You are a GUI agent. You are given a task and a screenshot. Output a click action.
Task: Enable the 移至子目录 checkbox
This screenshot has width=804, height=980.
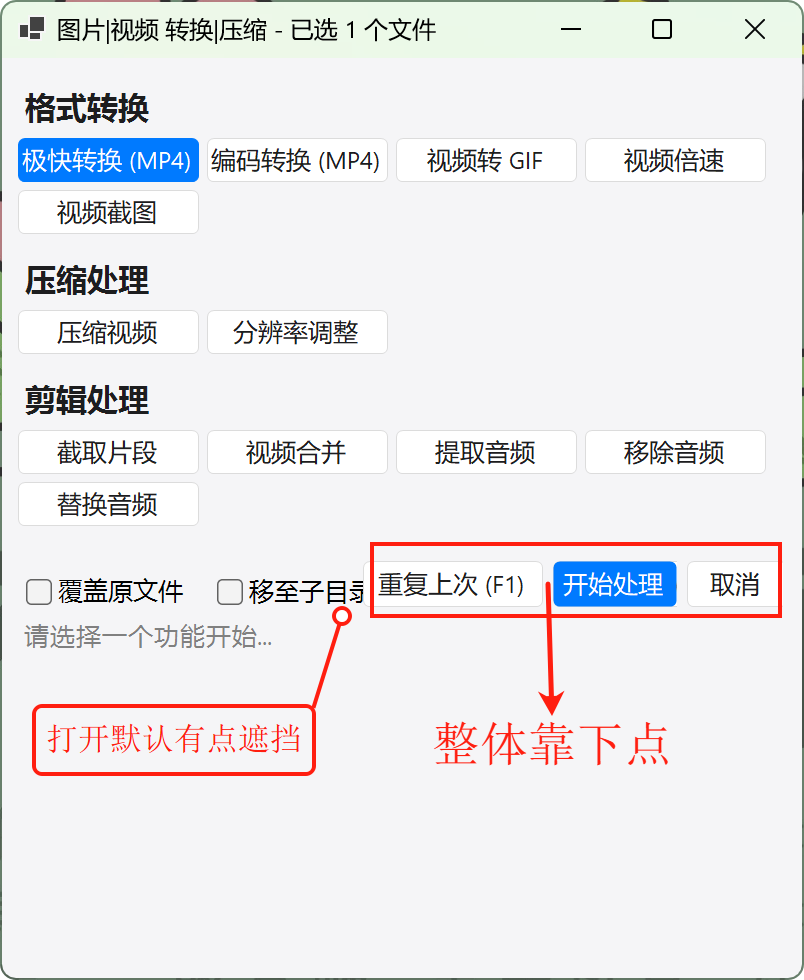229,592
